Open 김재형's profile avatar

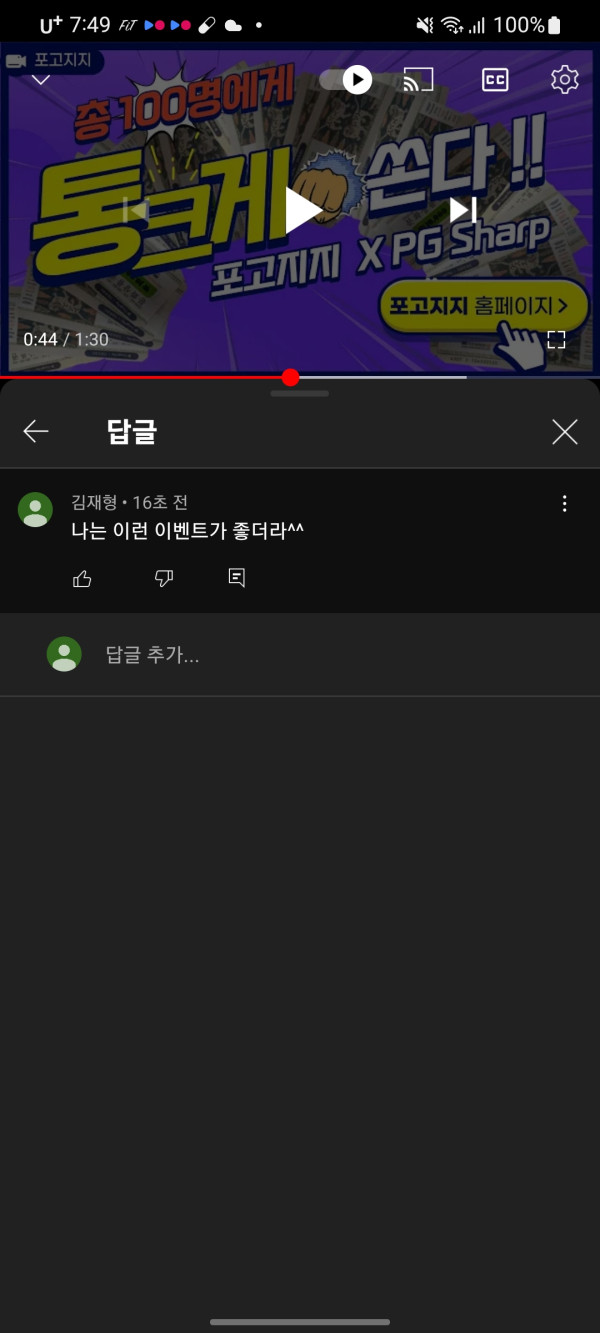point(36,510)
